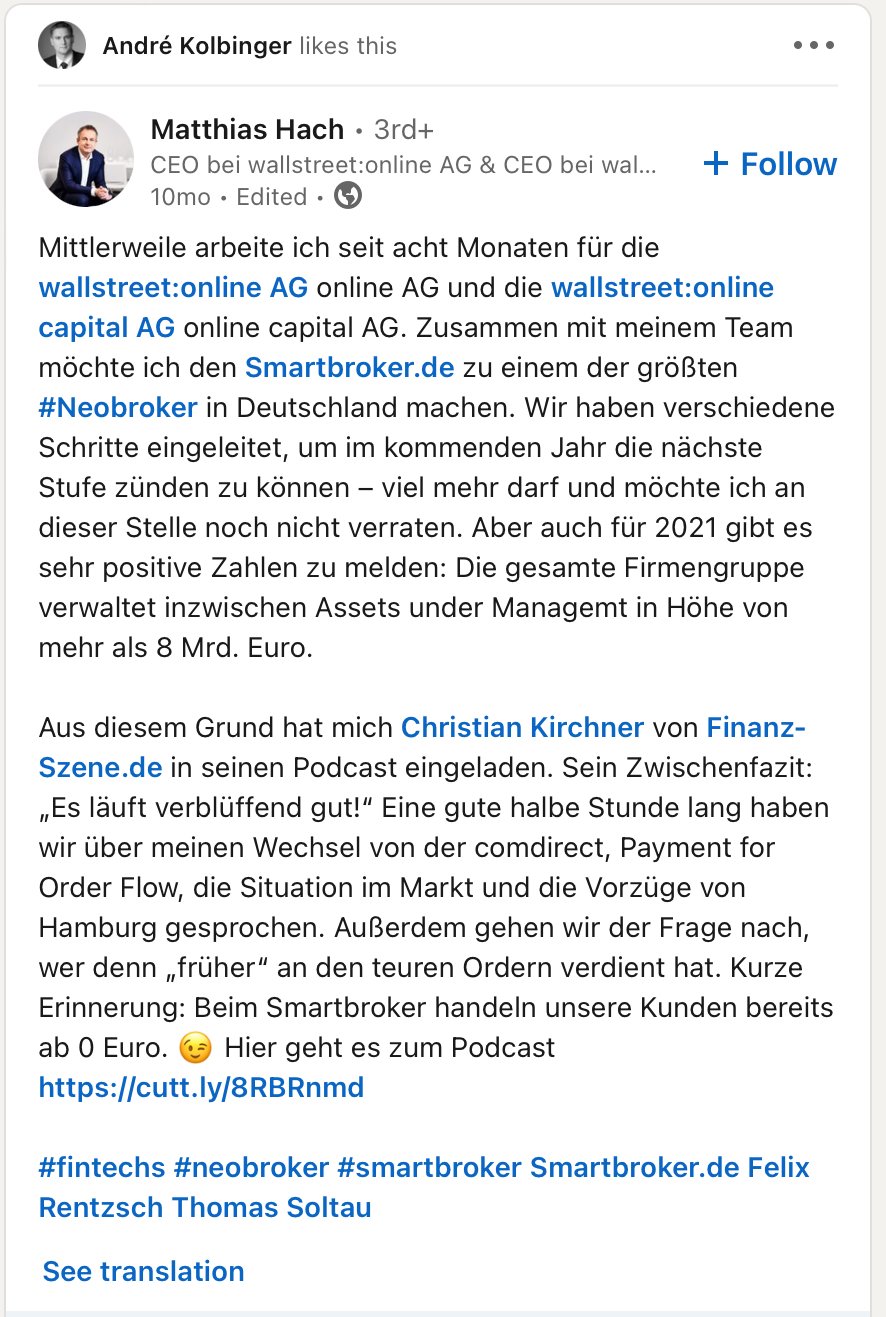
Task: Tap See translation
Action: 143,1271
